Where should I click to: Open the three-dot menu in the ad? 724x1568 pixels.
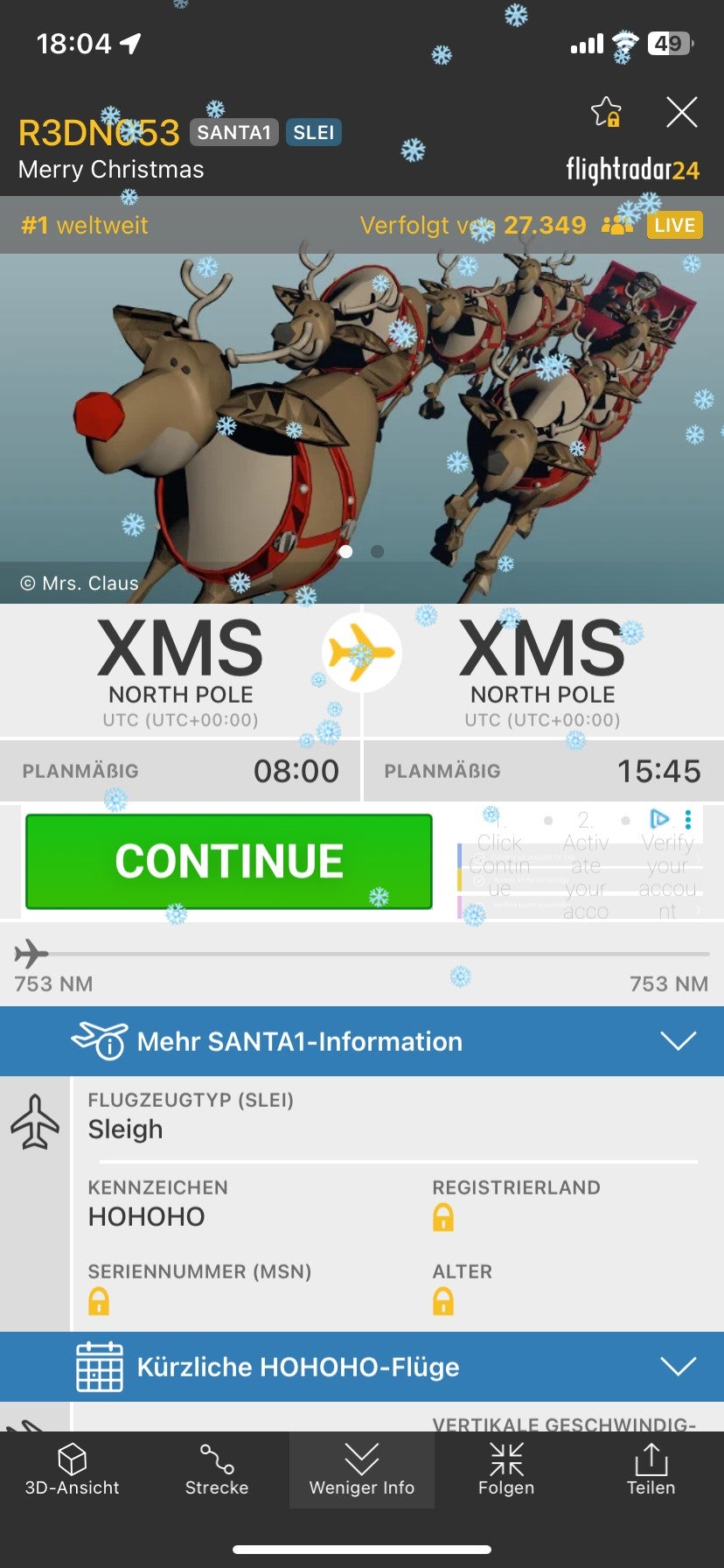point(688,819)
